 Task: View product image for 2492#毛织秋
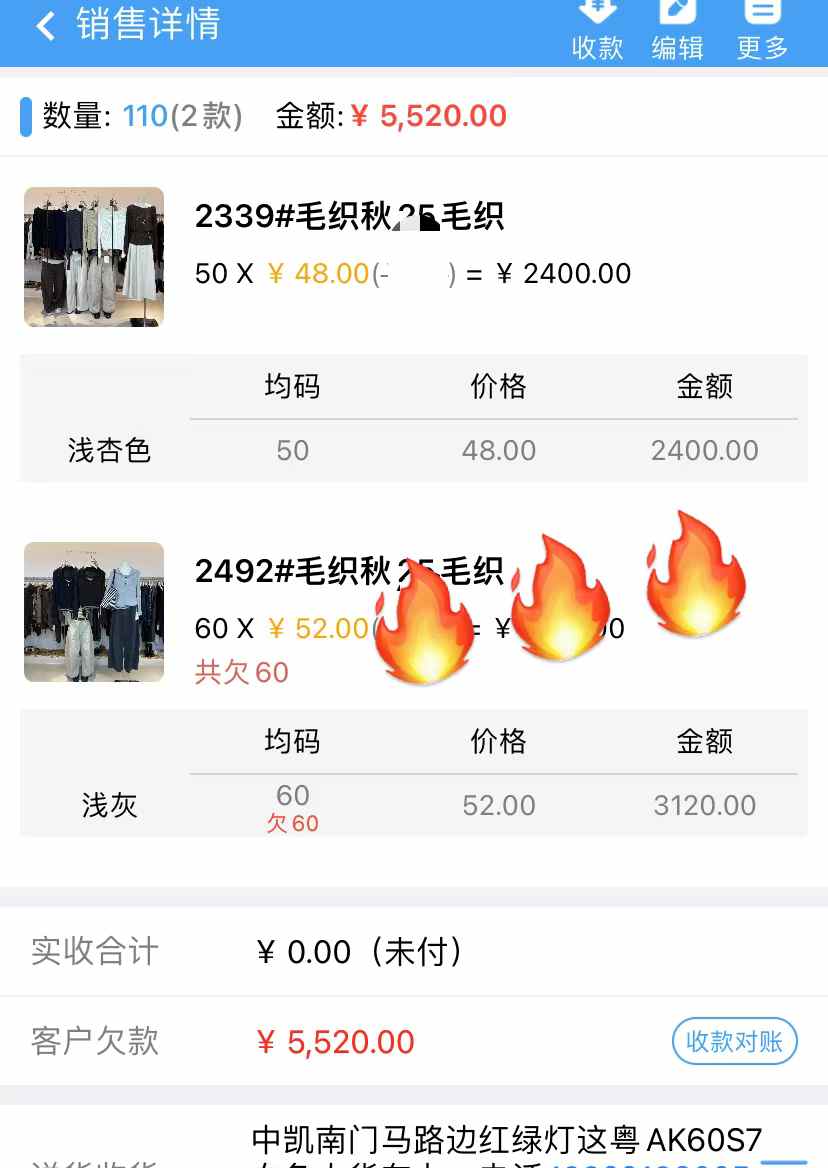pos(94,612)
